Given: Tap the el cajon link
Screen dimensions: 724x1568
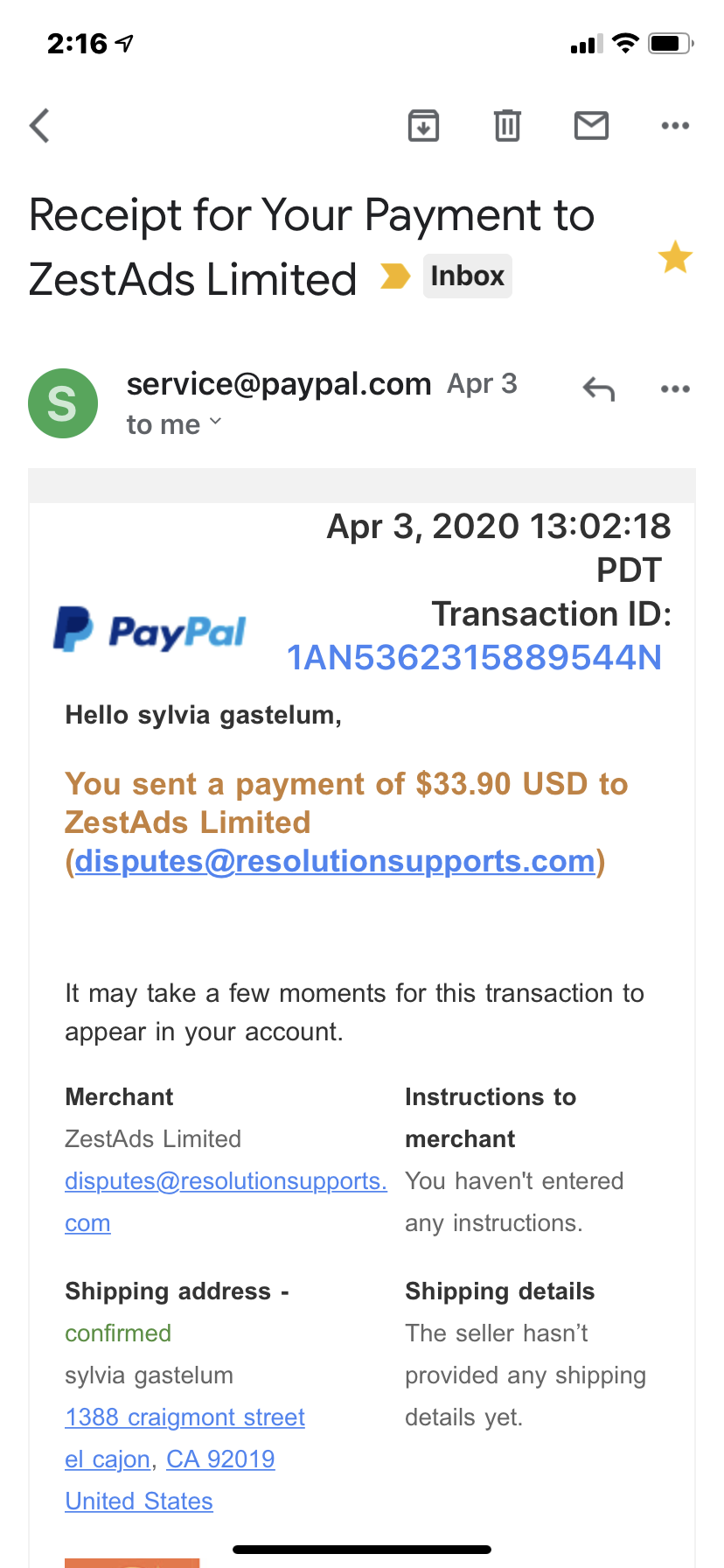Looking at the screenshot, I should click(x=108, y=1459).
